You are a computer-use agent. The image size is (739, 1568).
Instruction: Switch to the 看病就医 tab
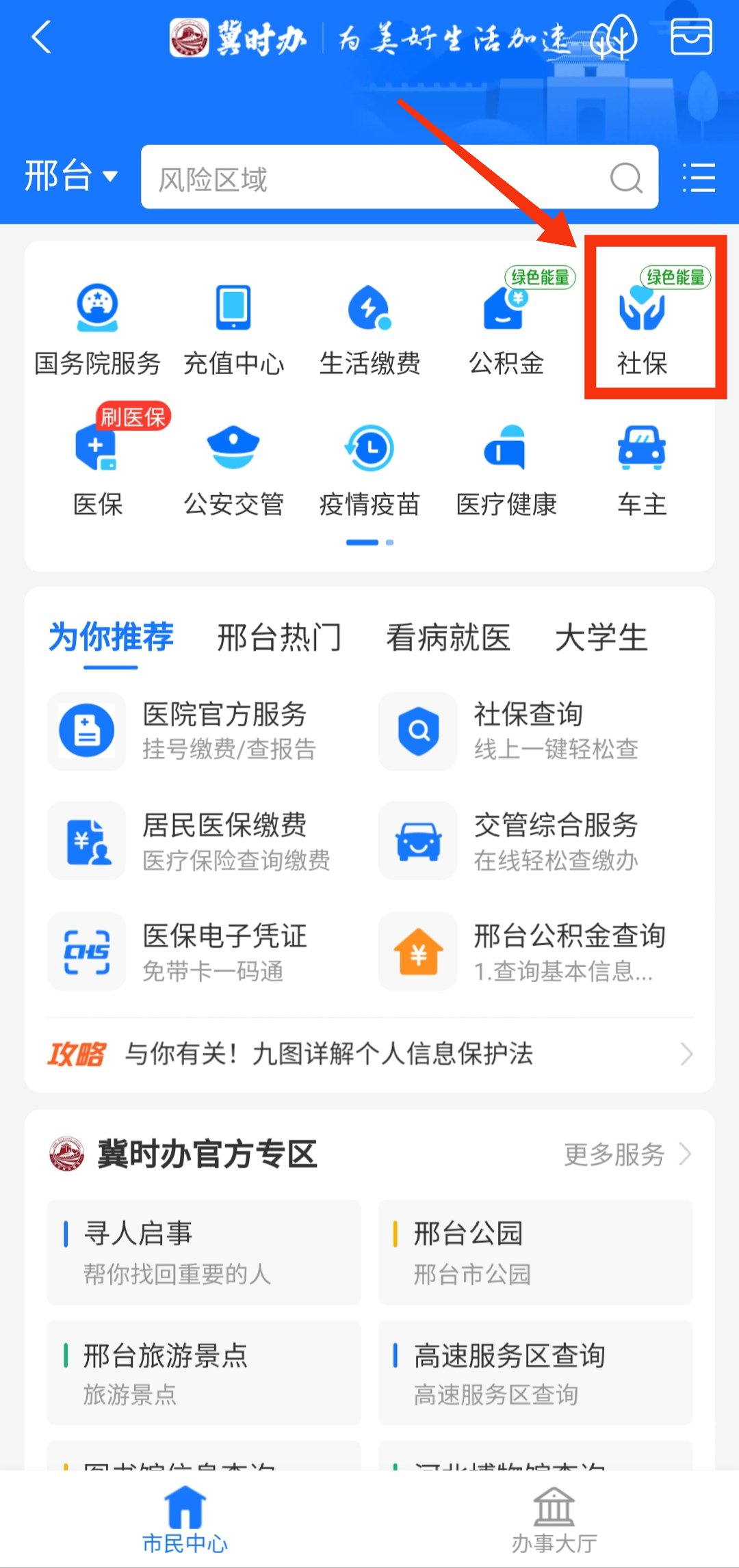(x=448, y=637)
